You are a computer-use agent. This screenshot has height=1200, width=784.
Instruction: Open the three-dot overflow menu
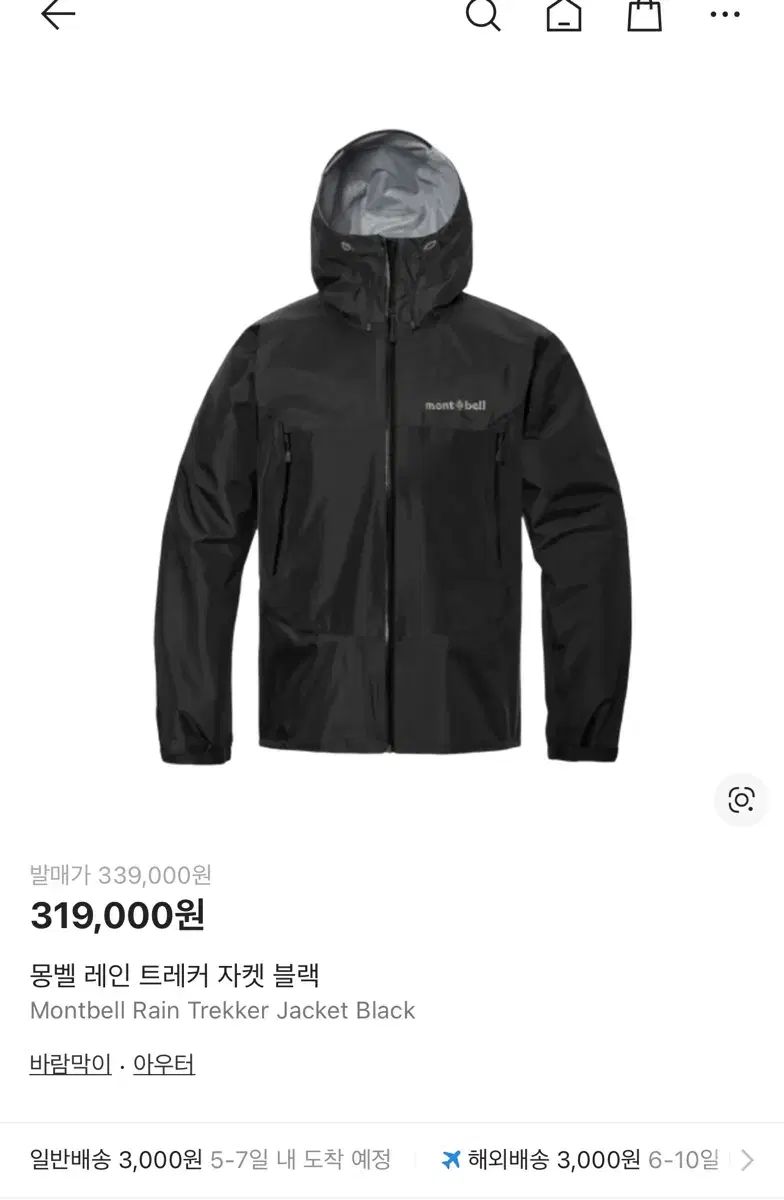725,14
